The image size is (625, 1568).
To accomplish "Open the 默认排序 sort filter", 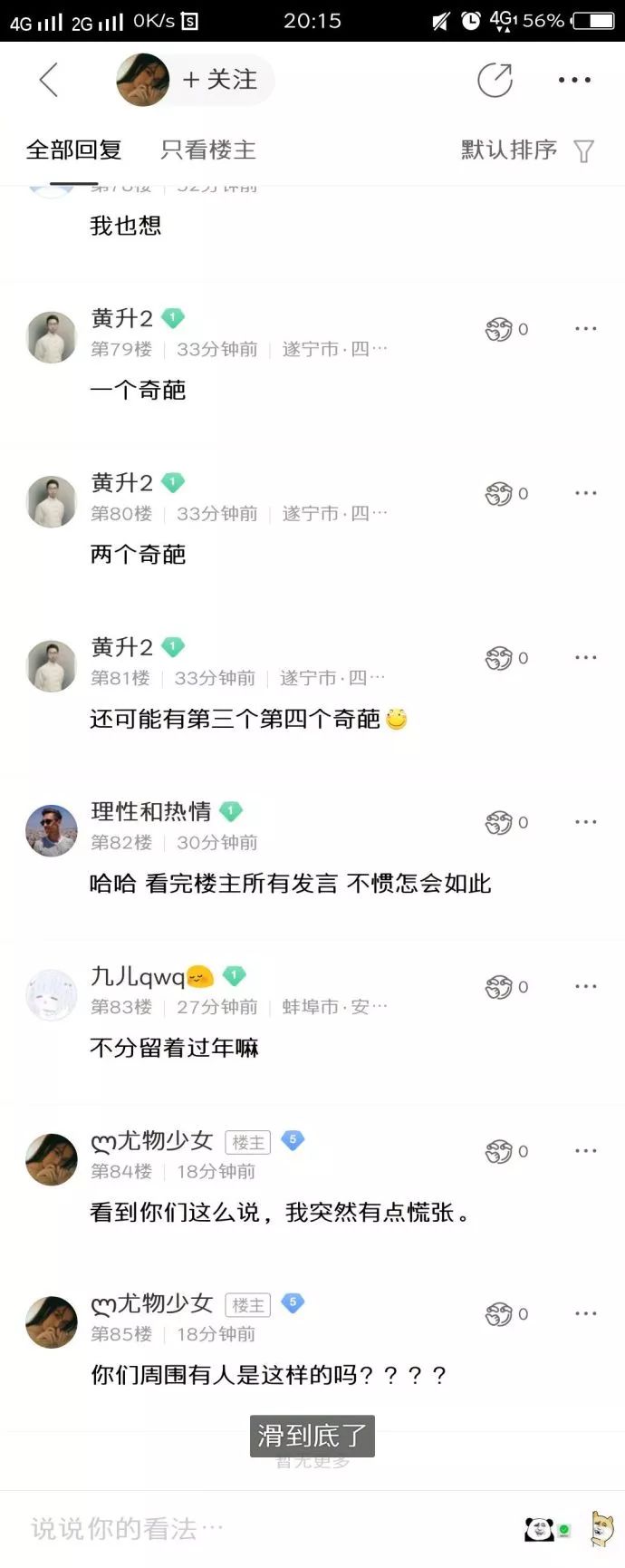I will (x=527, y=150).
